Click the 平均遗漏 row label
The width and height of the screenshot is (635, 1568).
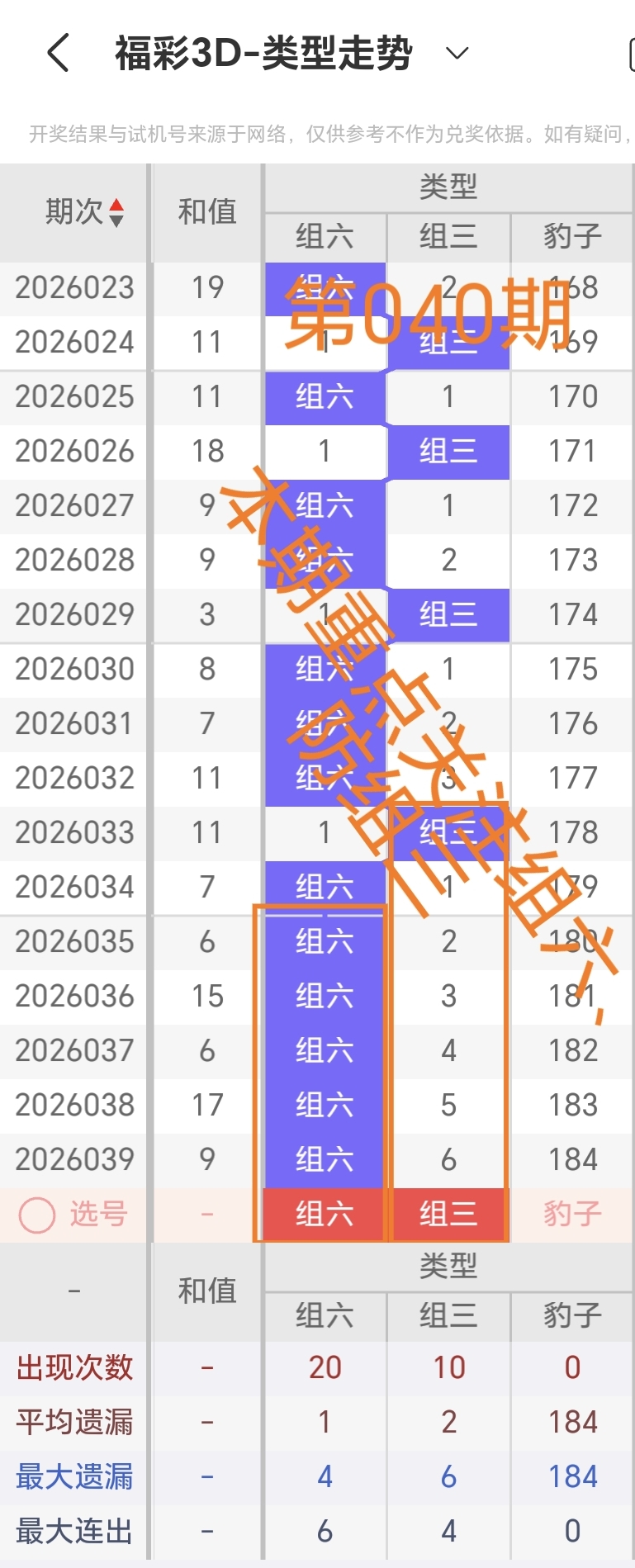tap(73, 1421)
